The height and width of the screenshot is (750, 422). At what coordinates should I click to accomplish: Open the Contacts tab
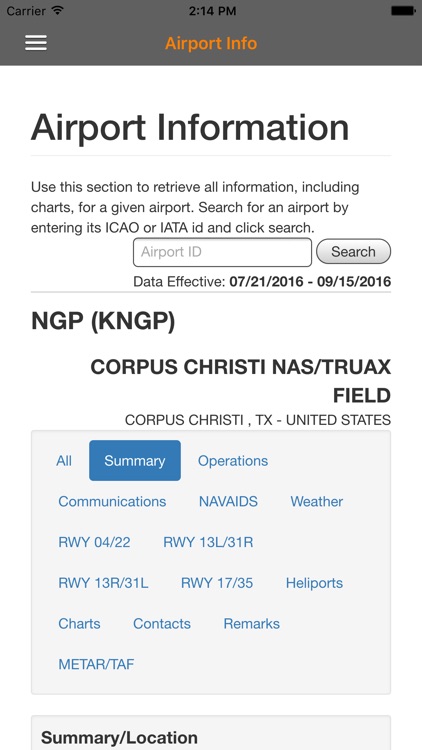coord(162,623)
